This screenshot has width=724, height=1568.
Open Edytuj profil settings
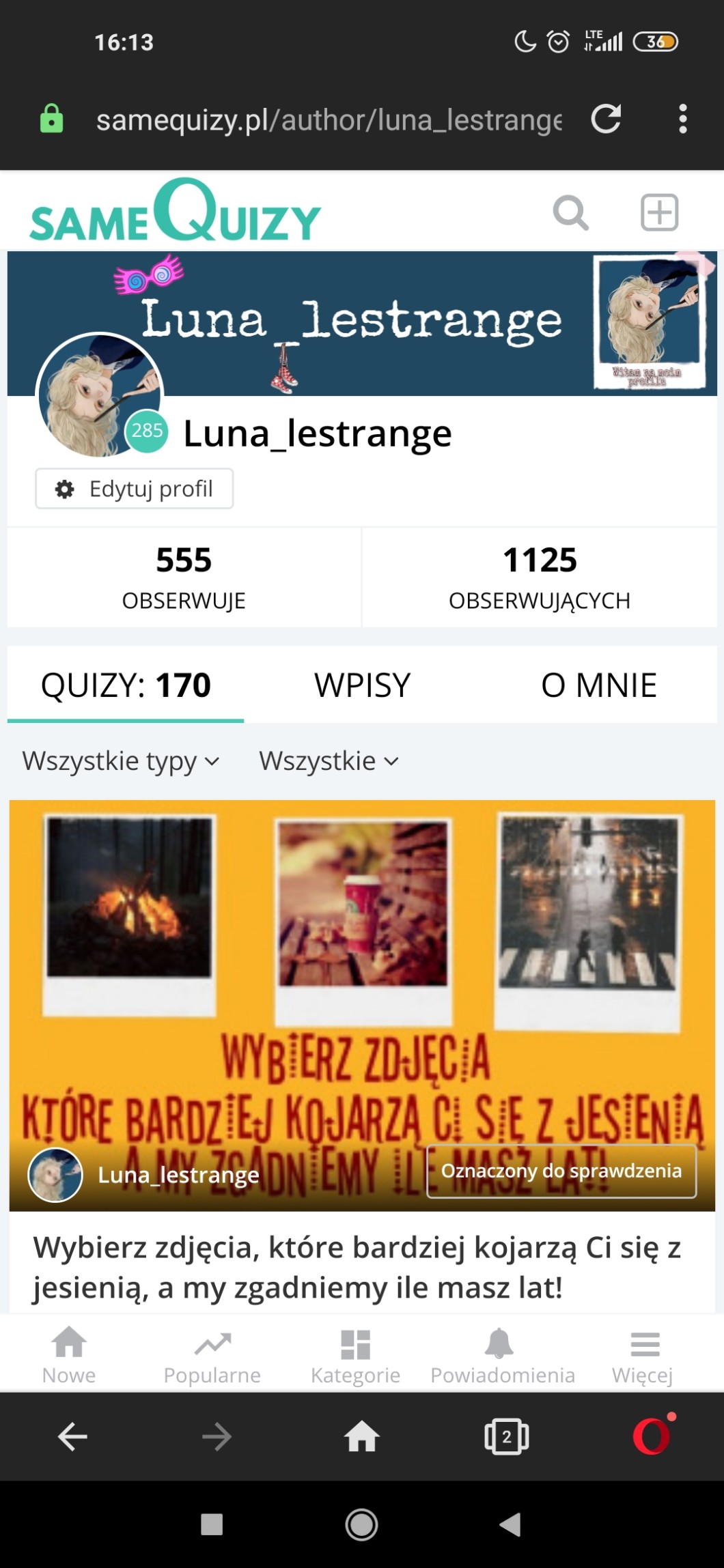tap(135, 489)
